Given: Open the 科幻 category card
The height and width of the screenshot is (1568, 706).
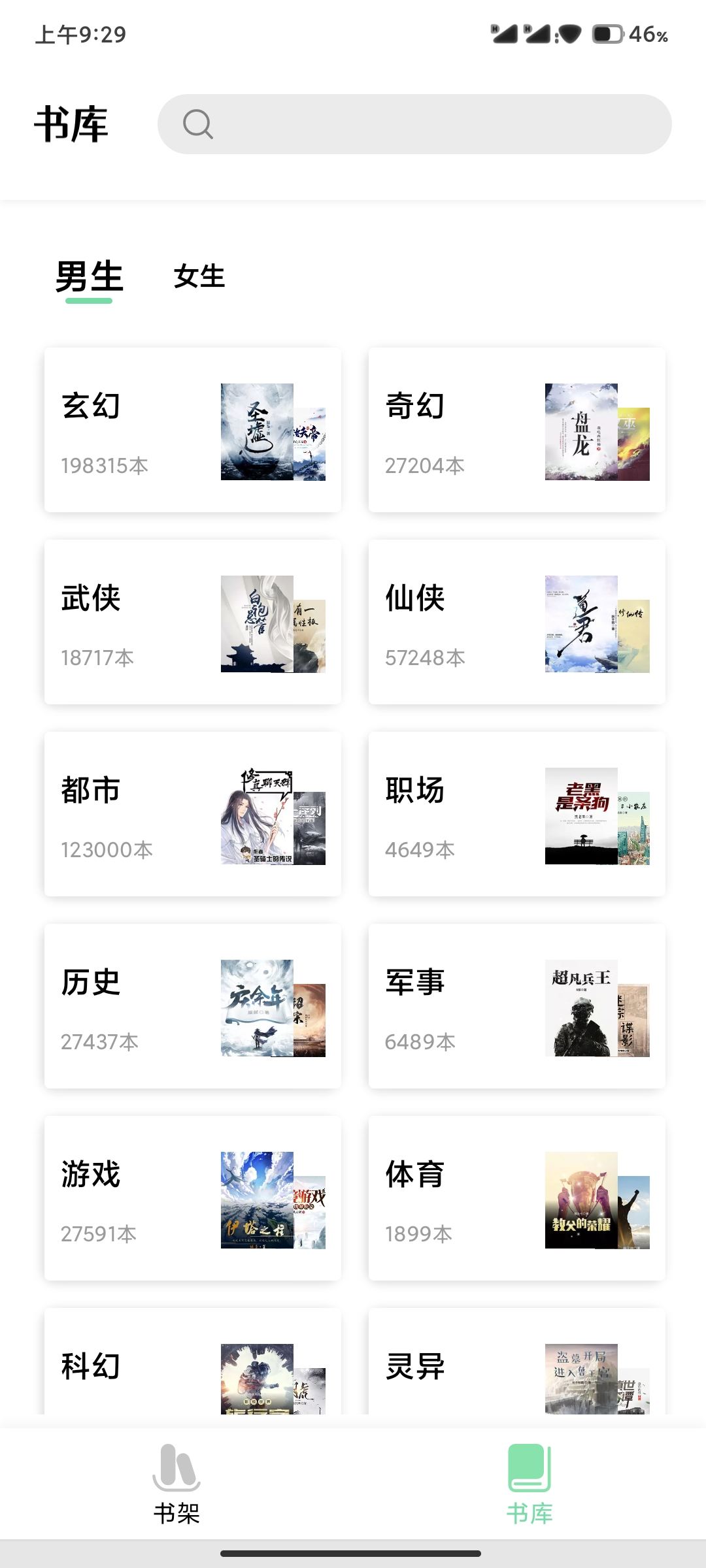Looking at the screenshot, I should click(192, 1365).
